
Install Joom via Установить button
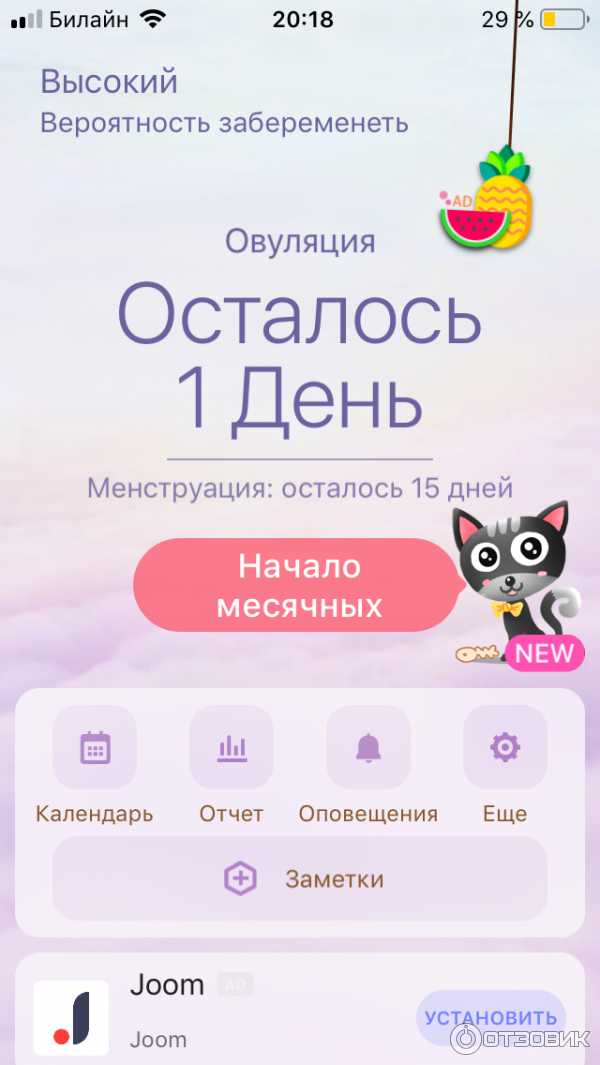(490, 1017)
